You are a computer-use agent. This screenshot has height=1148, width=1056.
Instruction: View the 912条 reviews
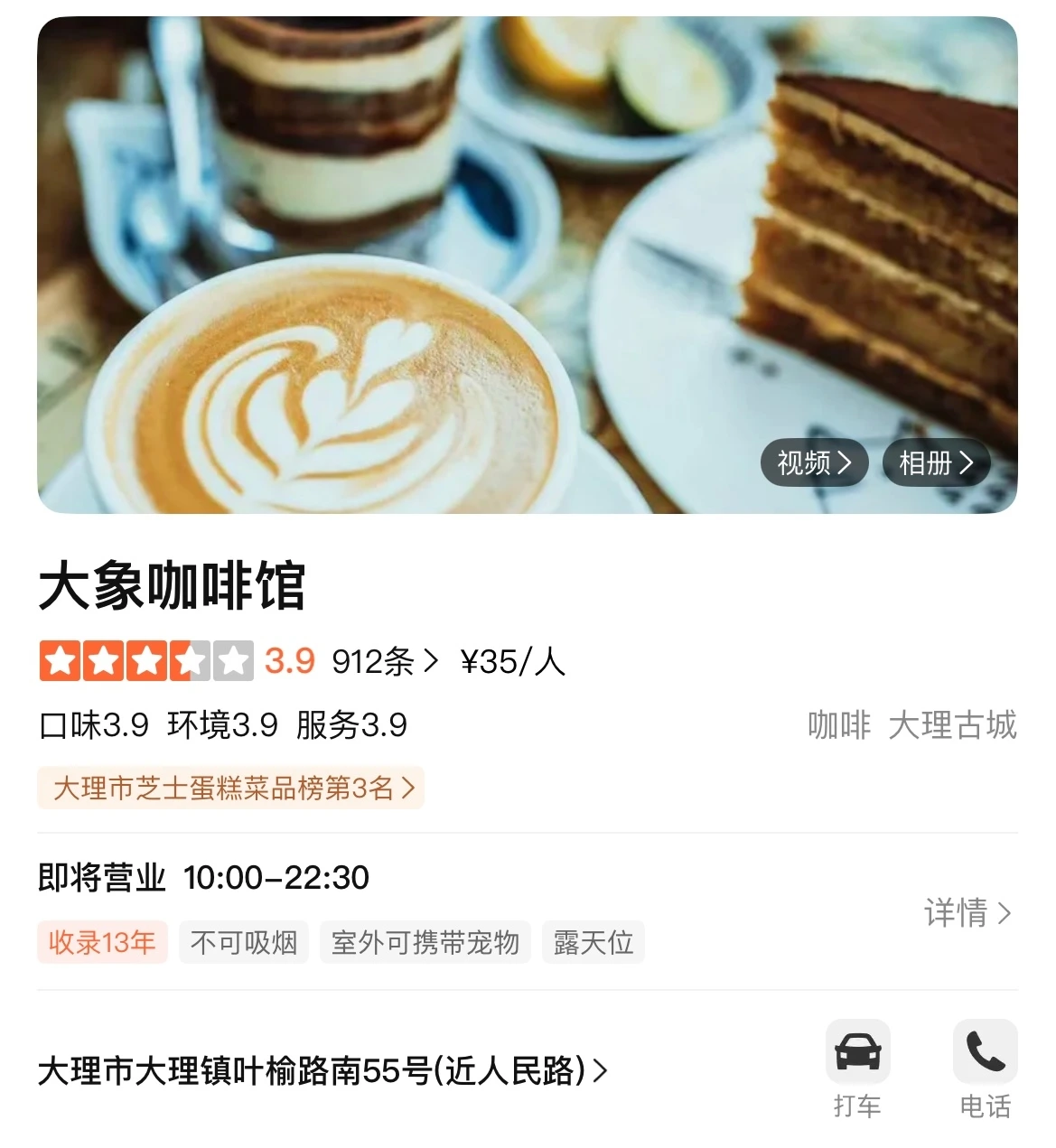coord(385,662)
